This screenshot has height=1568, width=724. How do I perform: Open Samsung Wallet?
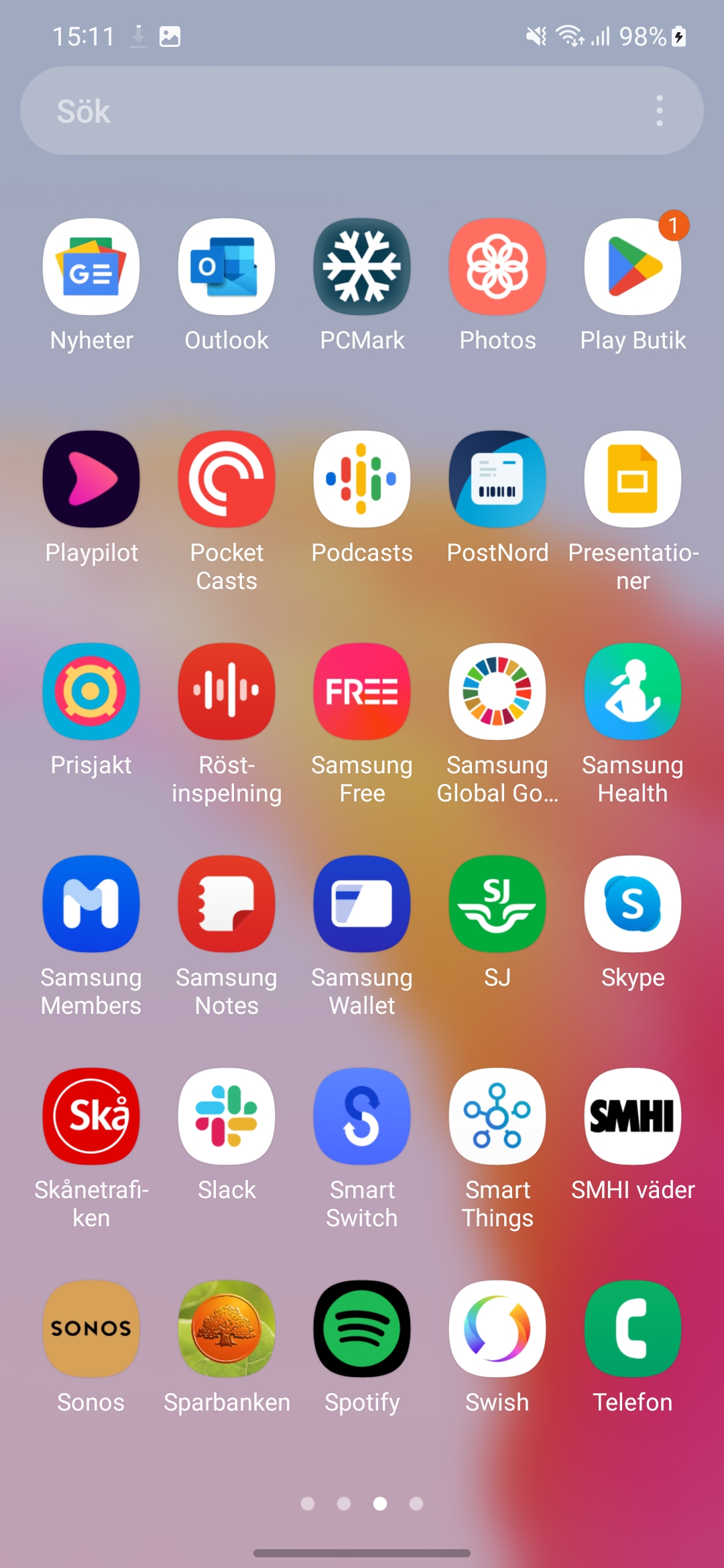click(x=362, y=904)
